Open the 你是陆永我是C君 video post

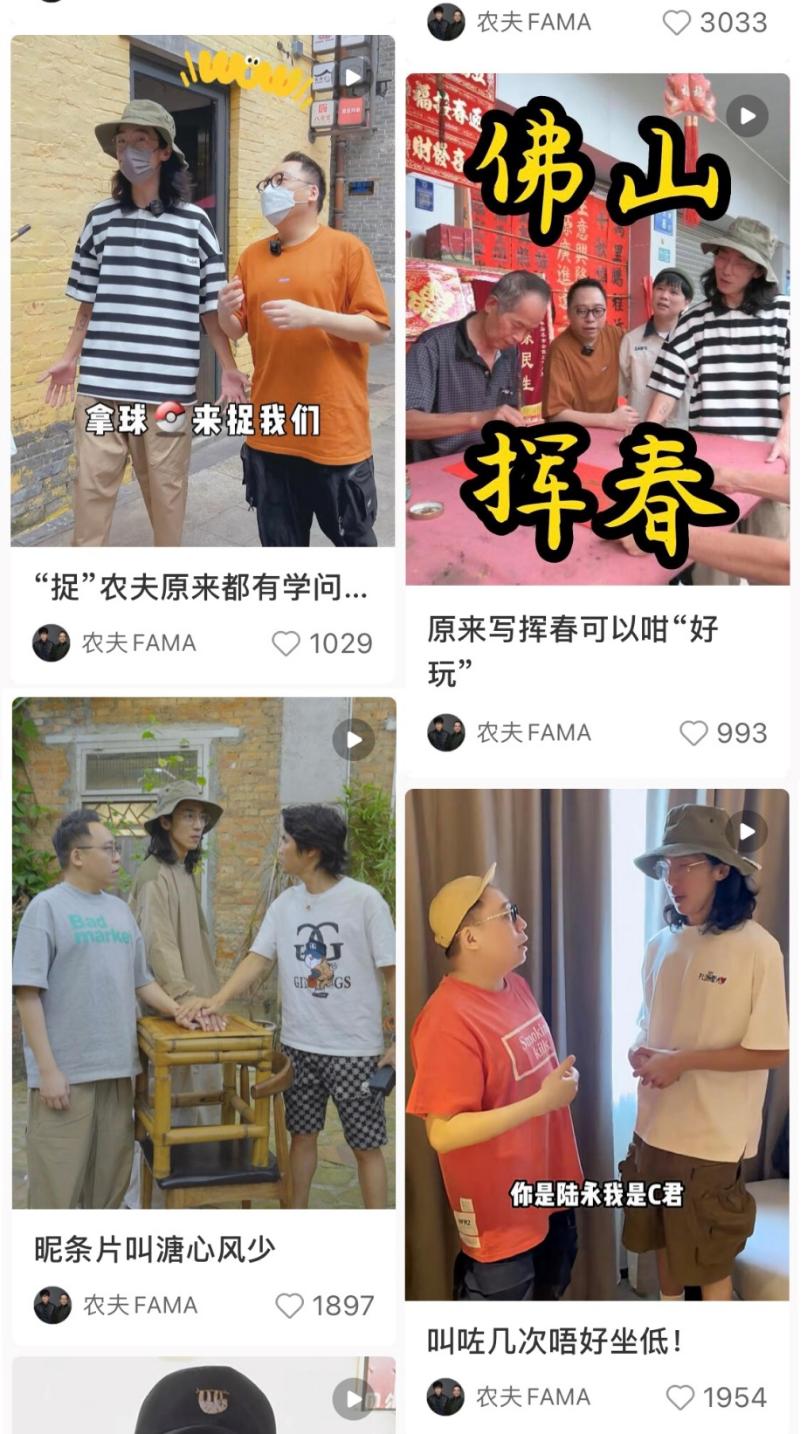597,1044
